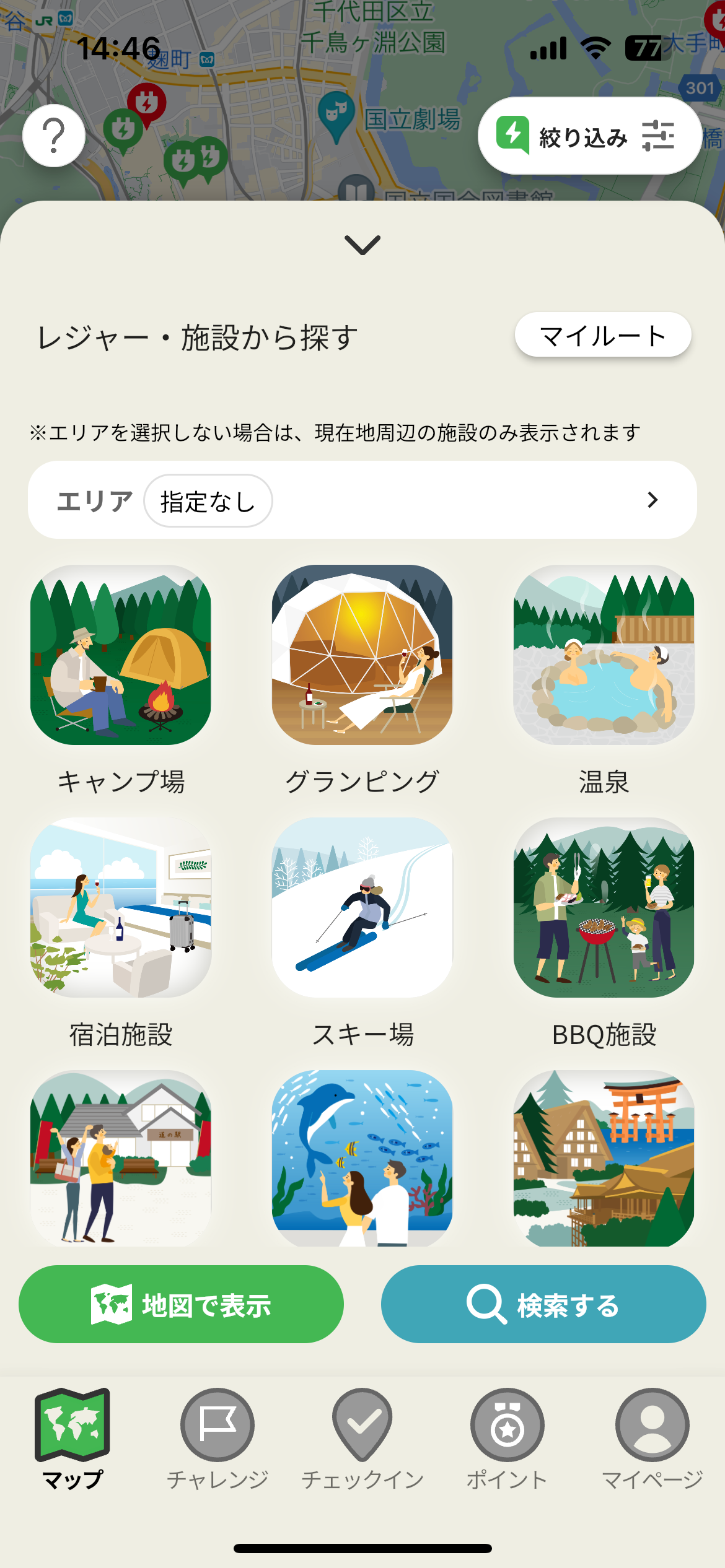Select the BBQ施設 category
The image size is (725, 1568).
[x=604, y=908]
